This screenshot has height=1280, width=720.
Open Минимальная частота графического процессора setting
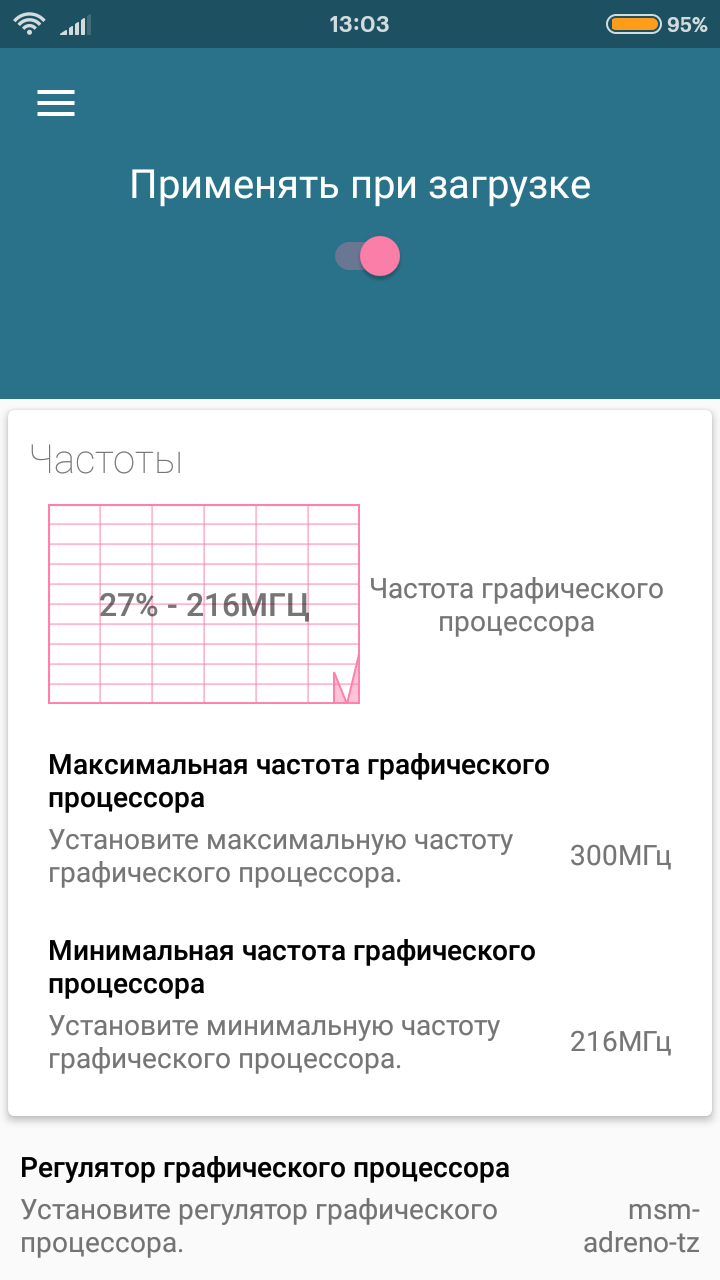click(360, 1005)
